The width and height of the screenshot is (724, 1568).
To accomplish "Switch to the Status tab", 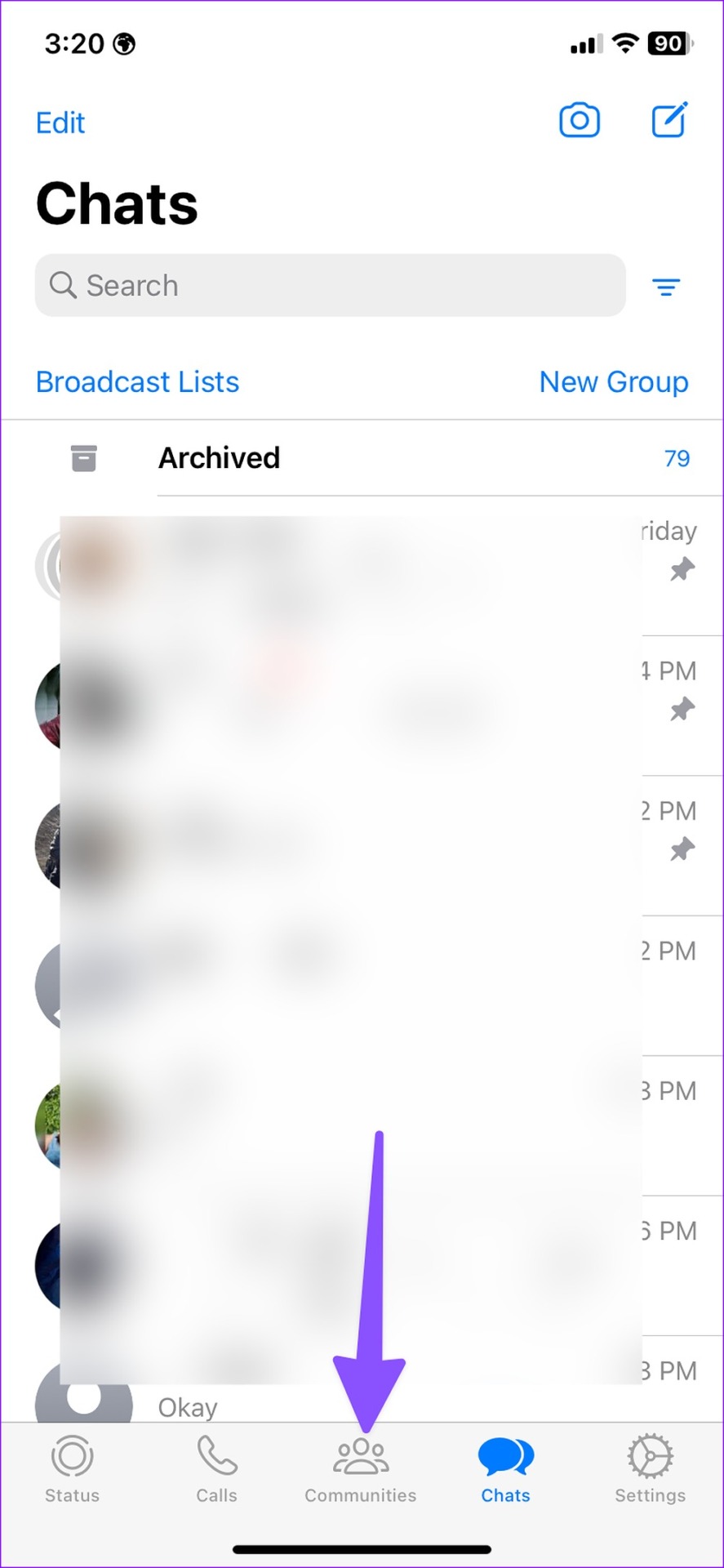I will 72,1469.
